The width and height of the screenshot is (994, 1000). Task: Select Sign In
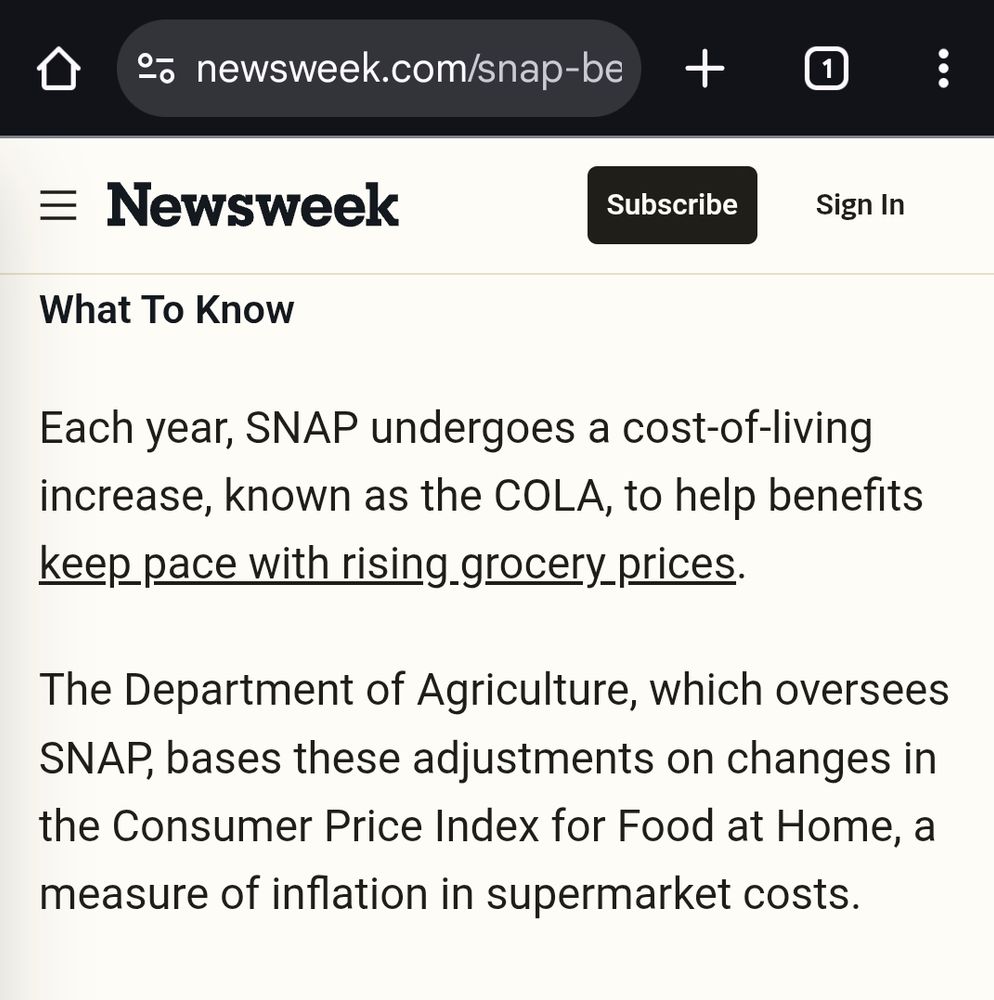coord(859,205)
